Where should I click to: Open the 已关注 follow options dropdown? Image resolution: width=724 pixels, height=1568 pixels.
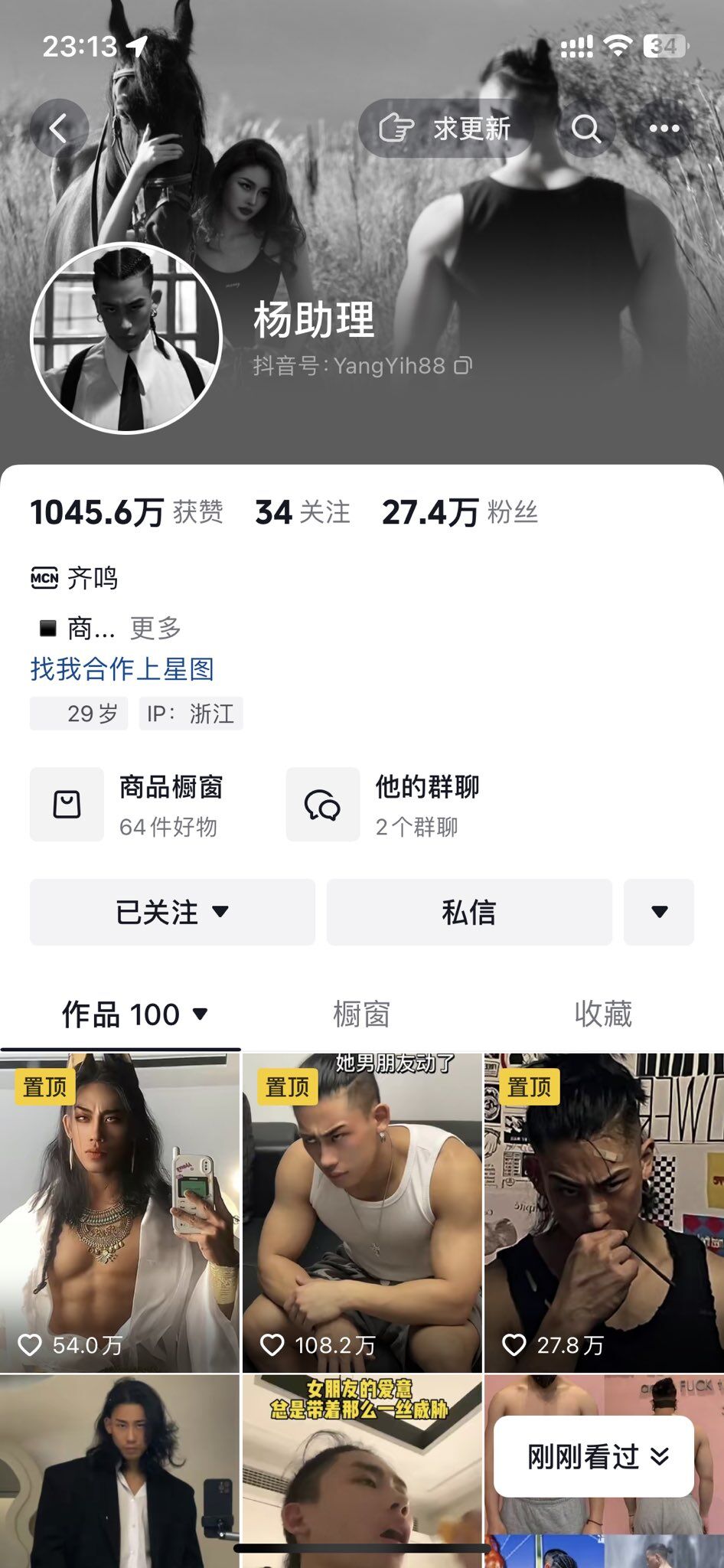172,912
